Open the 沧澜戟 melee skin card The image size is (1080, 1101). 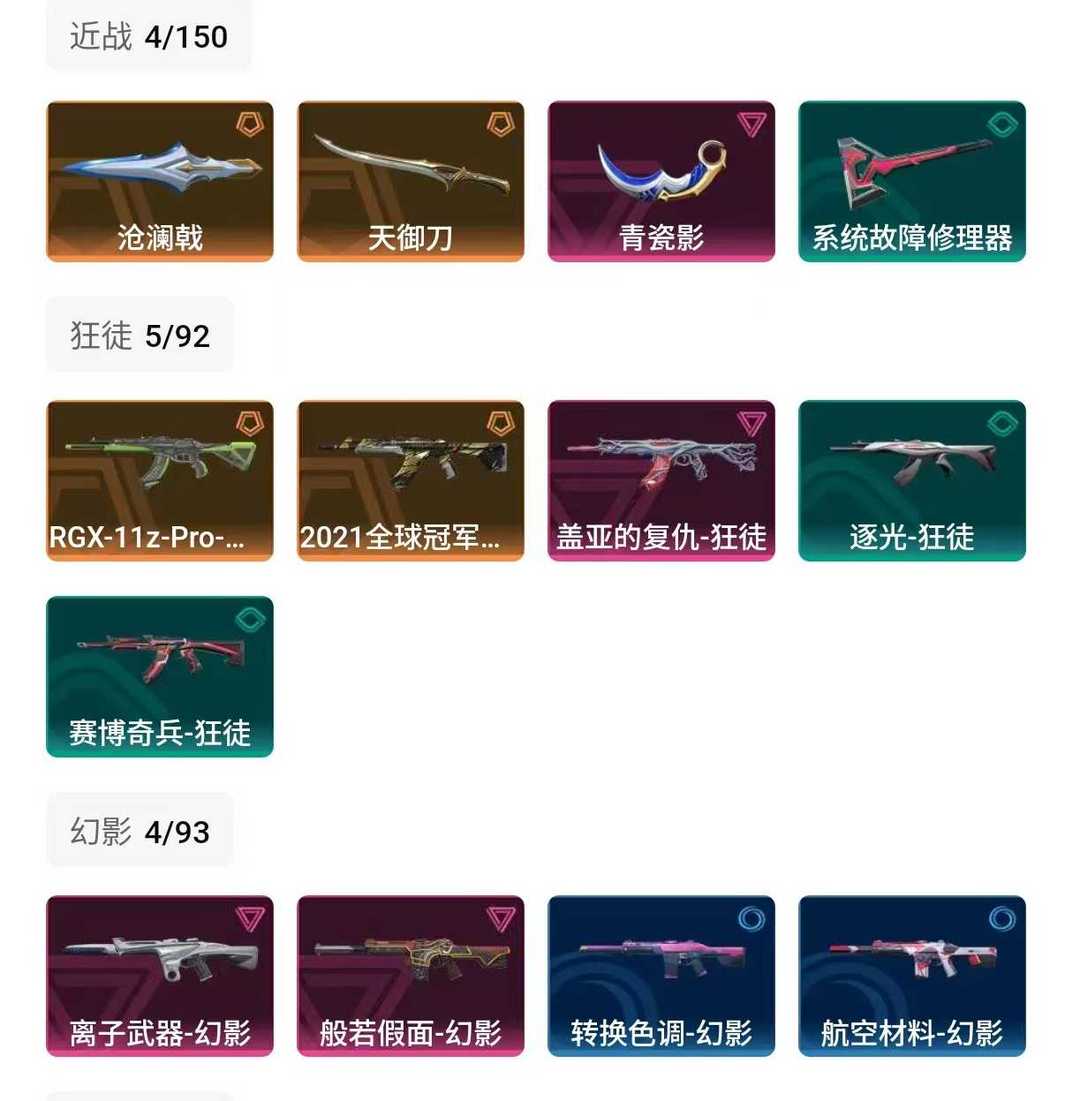159,181
